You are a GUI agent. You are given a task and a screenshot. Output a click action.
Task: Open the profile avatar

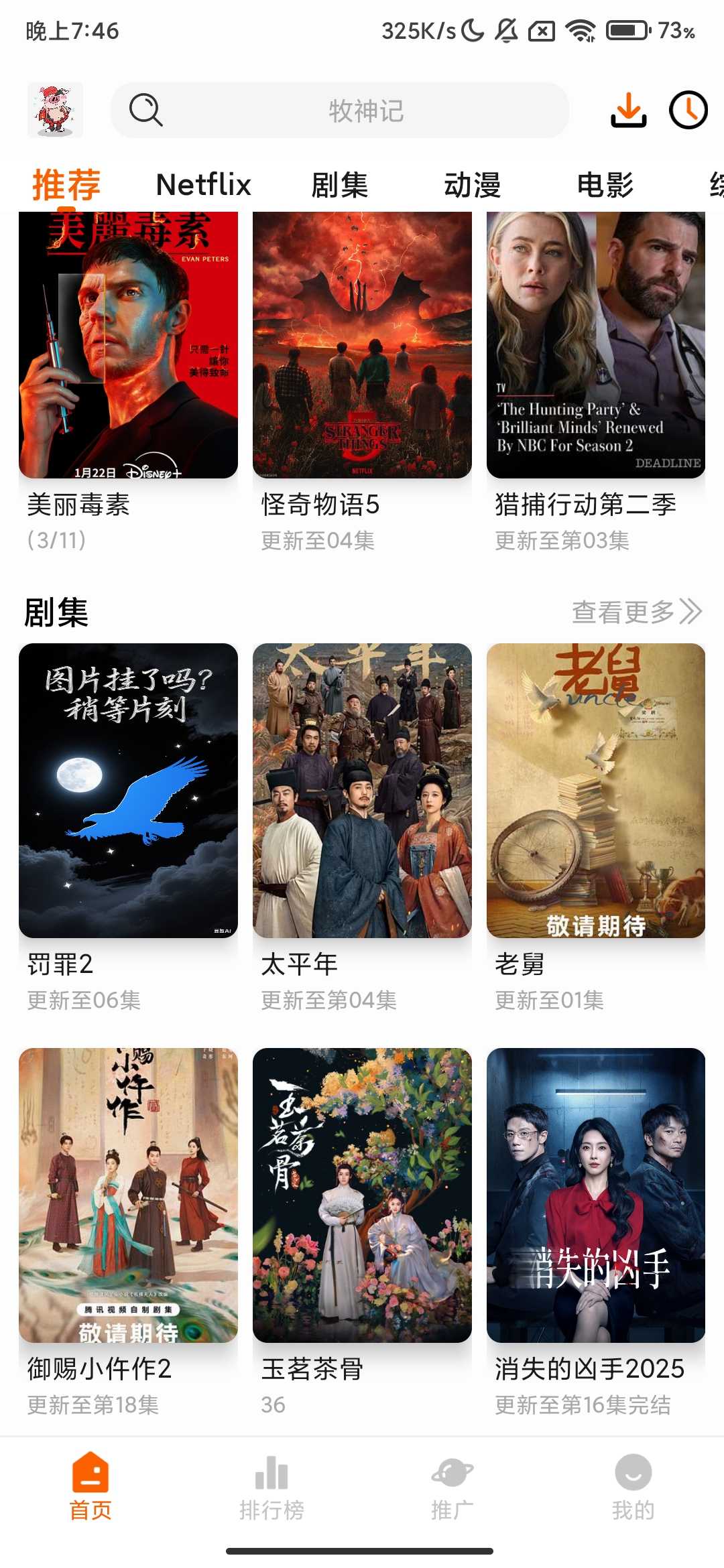[x=55, y=110]
